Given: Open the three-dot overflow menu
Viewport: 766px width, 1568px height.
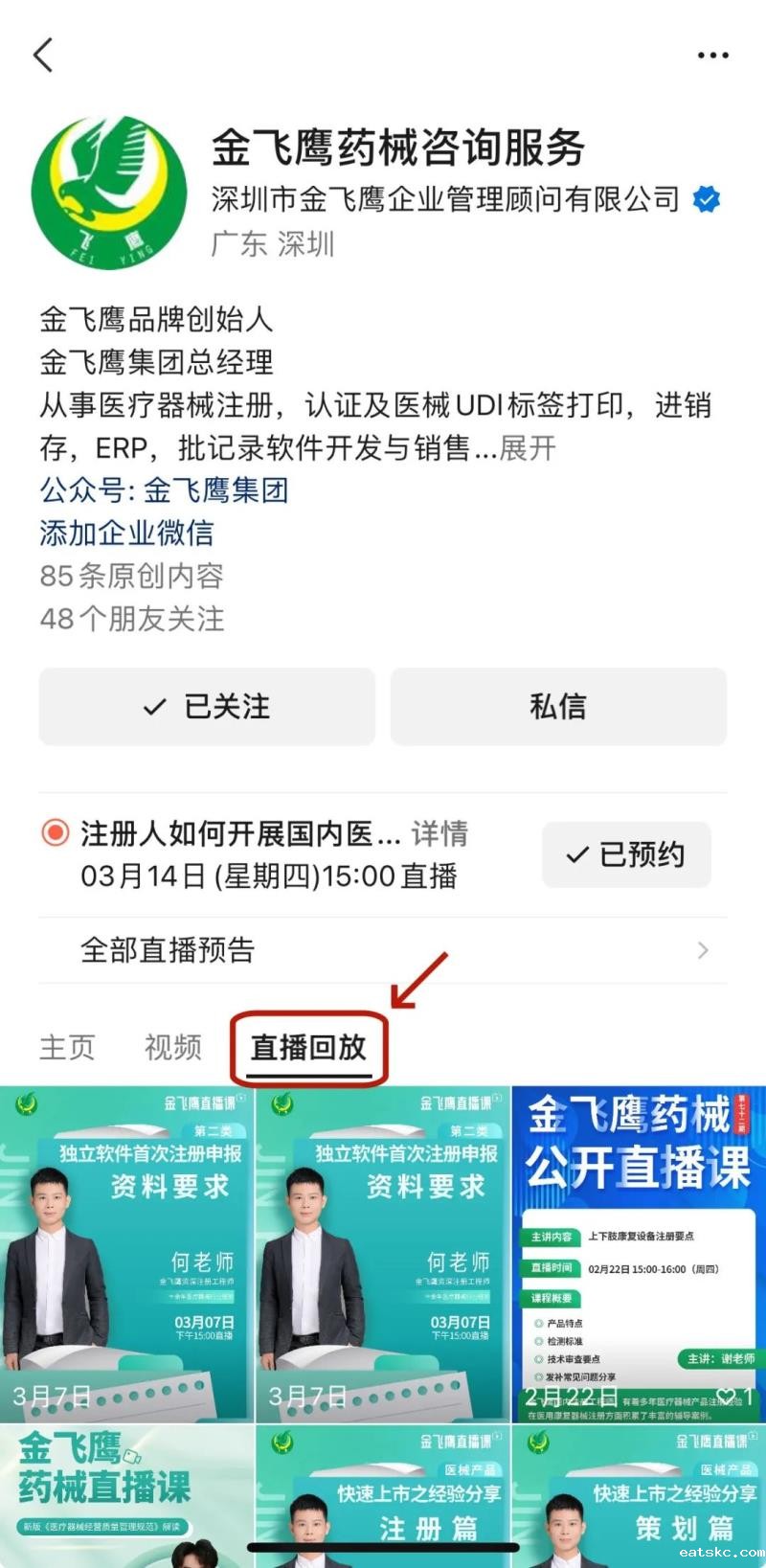Looking at the screenshot, I should [712, 56].
